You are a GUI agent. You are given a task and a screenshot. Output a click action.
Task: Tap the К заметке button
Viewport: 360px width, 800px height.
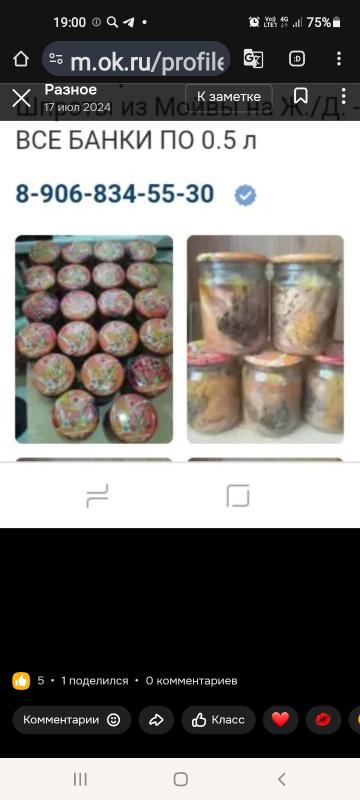(x=229, y=96)
